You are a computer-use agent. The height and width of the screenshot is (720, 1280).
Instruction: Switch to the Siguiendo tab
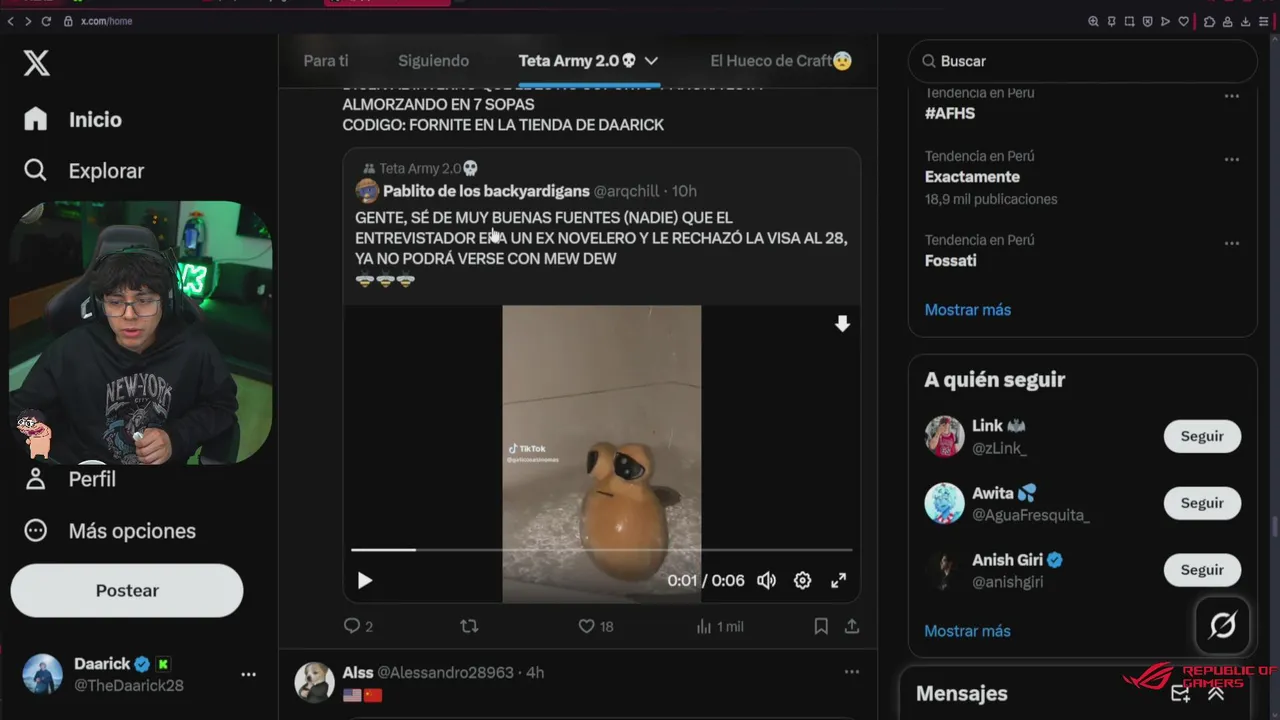(x=433, y=61)
